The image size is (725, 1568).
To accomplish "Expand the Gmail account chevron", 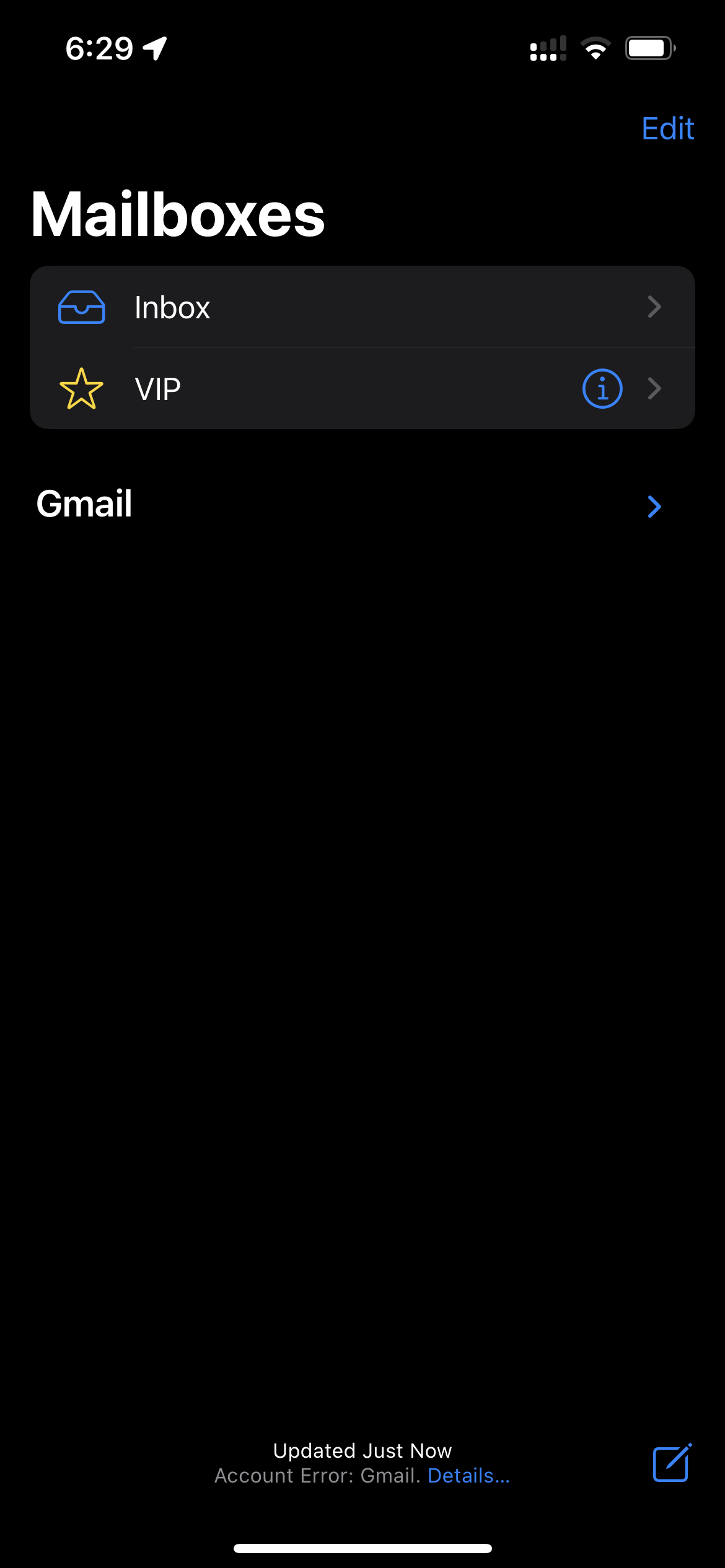I will coord(654,507).
